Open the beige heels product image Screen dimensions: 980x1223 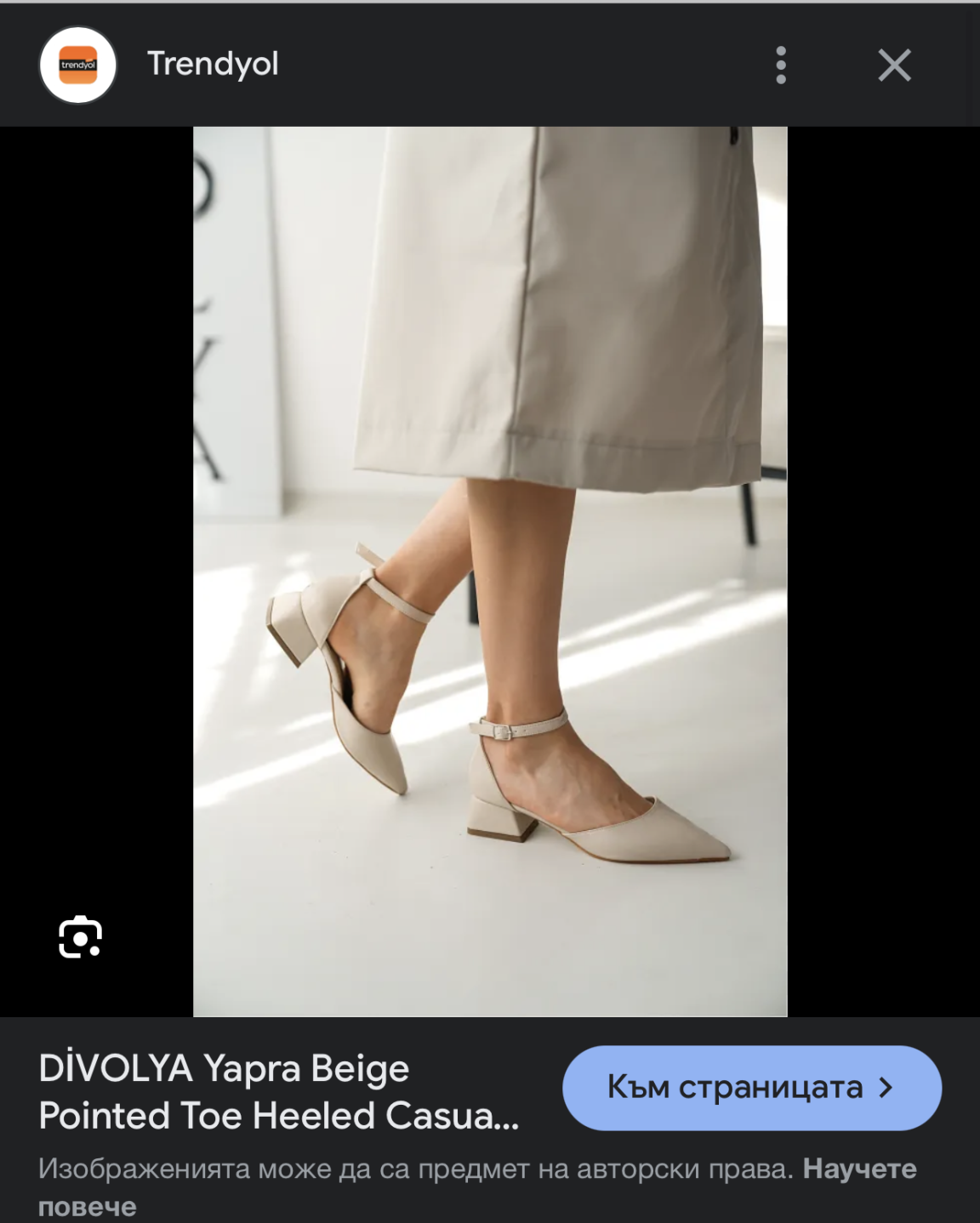click(490, 571)
